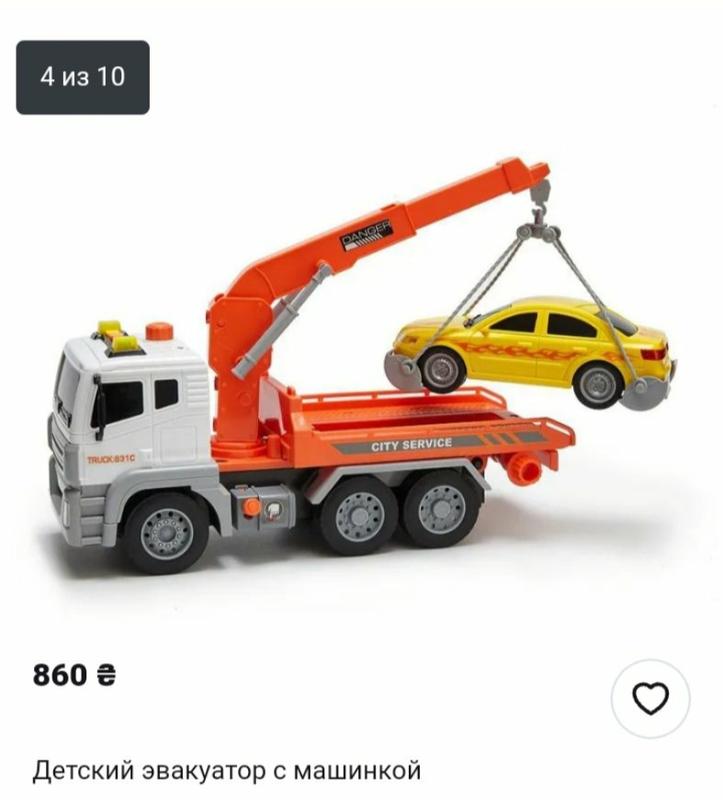Viewport: 723px width, 800px height.
Task: Add the toy tow truck to favorites
Action: [x=650, y=698]
